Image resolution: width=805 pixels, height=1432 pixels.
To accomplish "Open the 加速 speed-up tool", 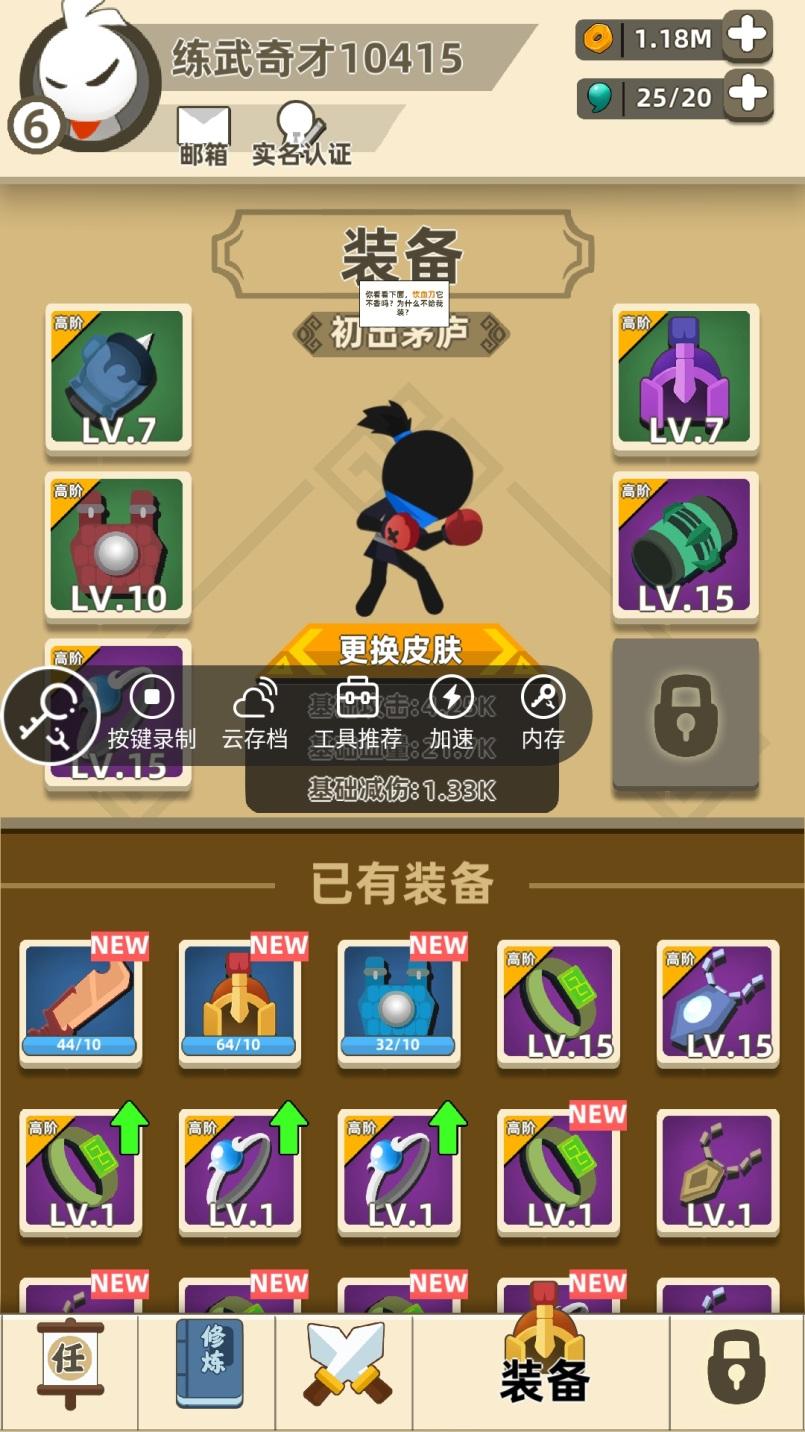I will point(451,713).
